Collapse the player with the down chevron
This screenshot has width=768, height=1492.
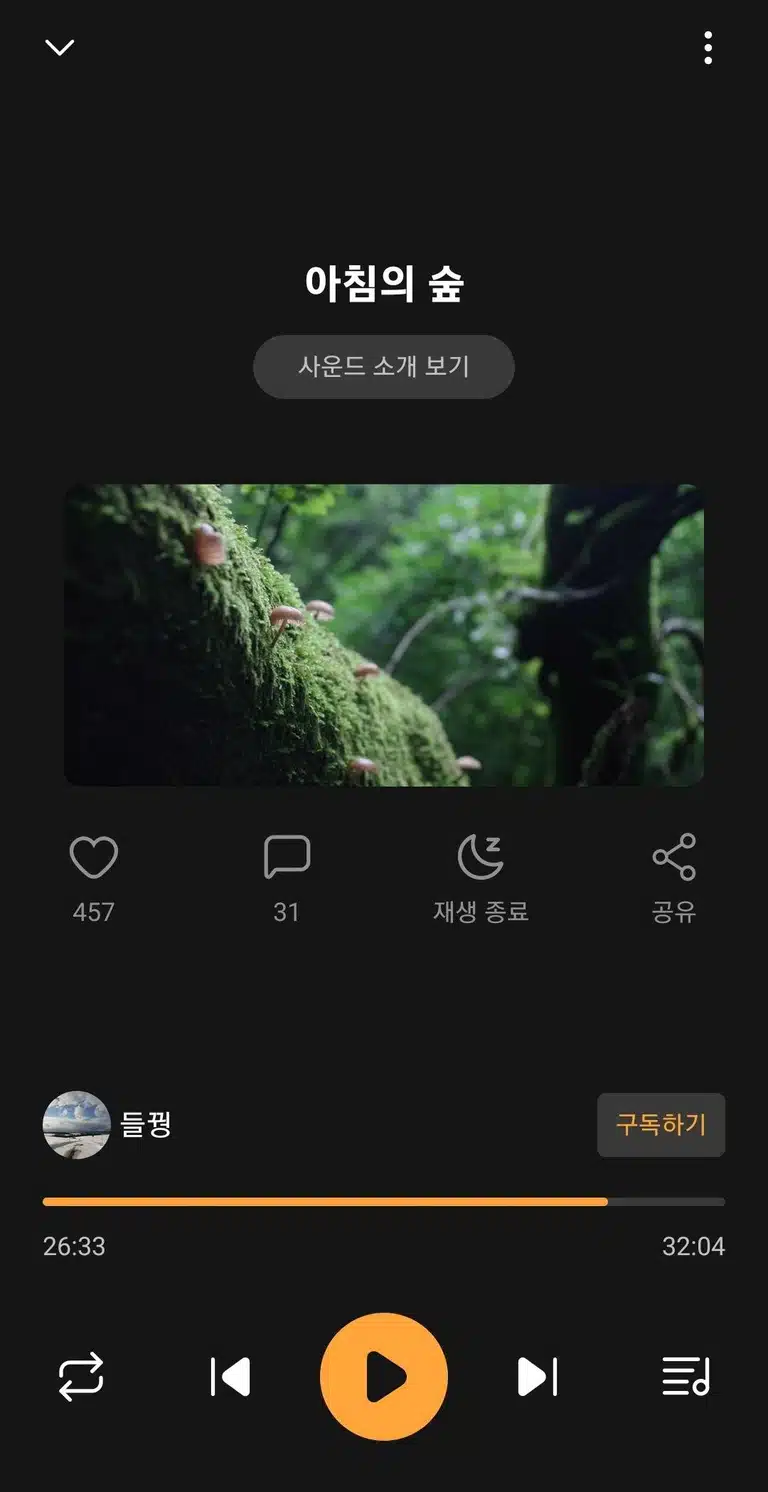[60, 47]
